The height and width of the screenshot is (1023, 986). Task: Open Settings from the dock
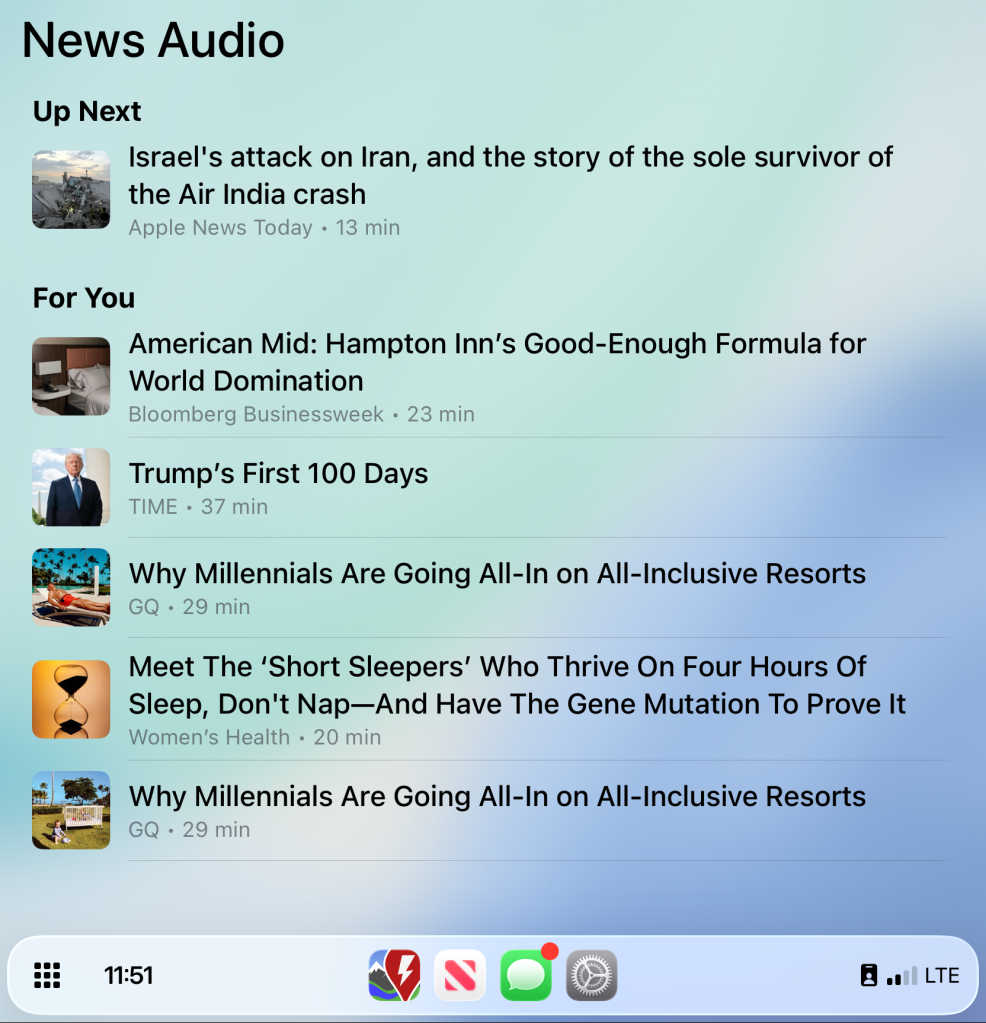coord(592,975)
